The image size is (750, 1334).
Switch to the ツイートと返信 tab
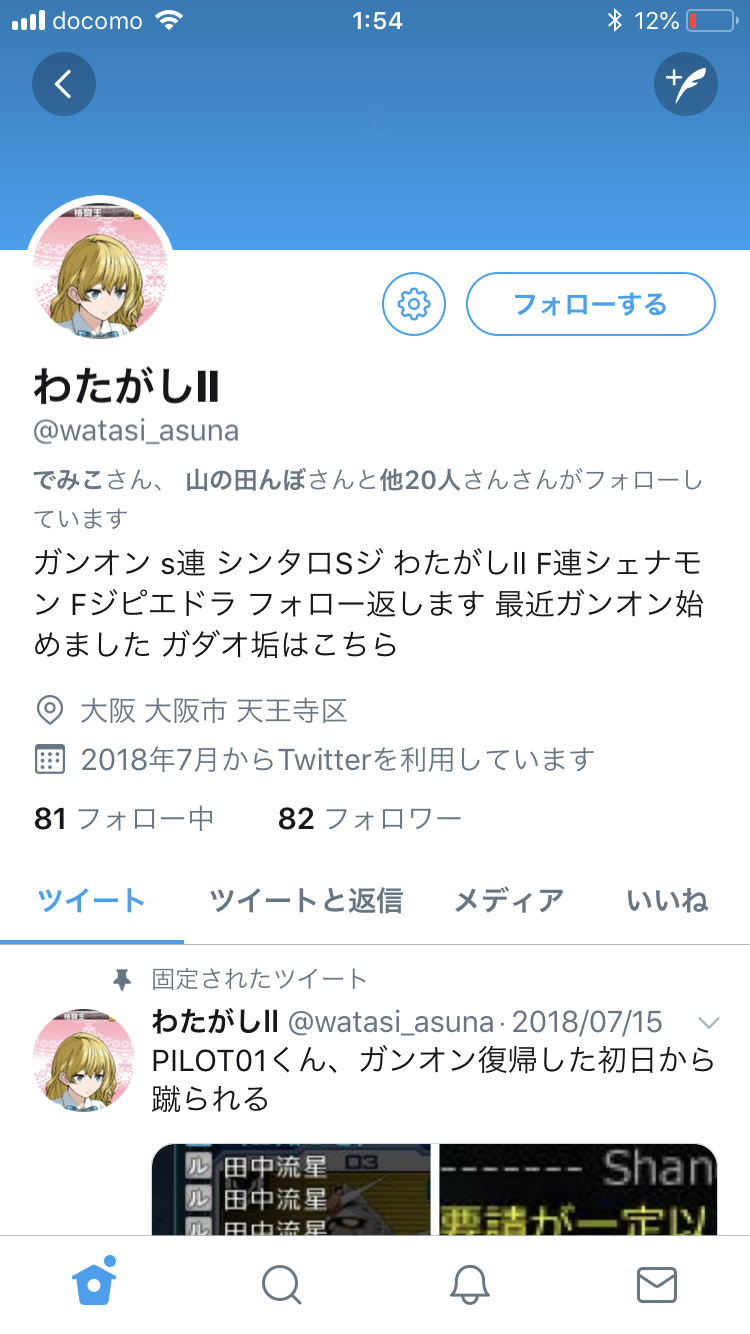click(306, 900)
